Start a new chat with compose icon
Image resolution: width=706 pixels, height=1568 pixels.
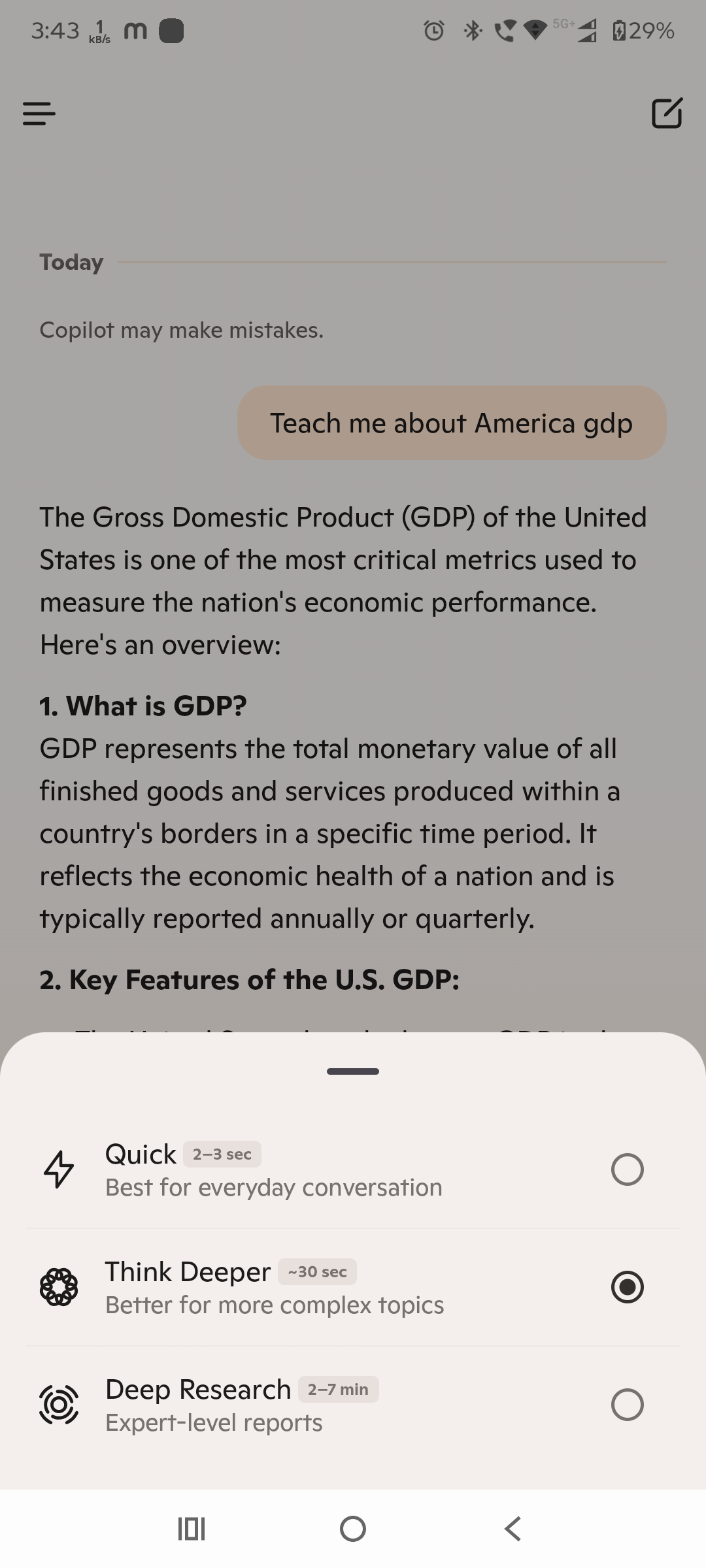coord(667,113)
